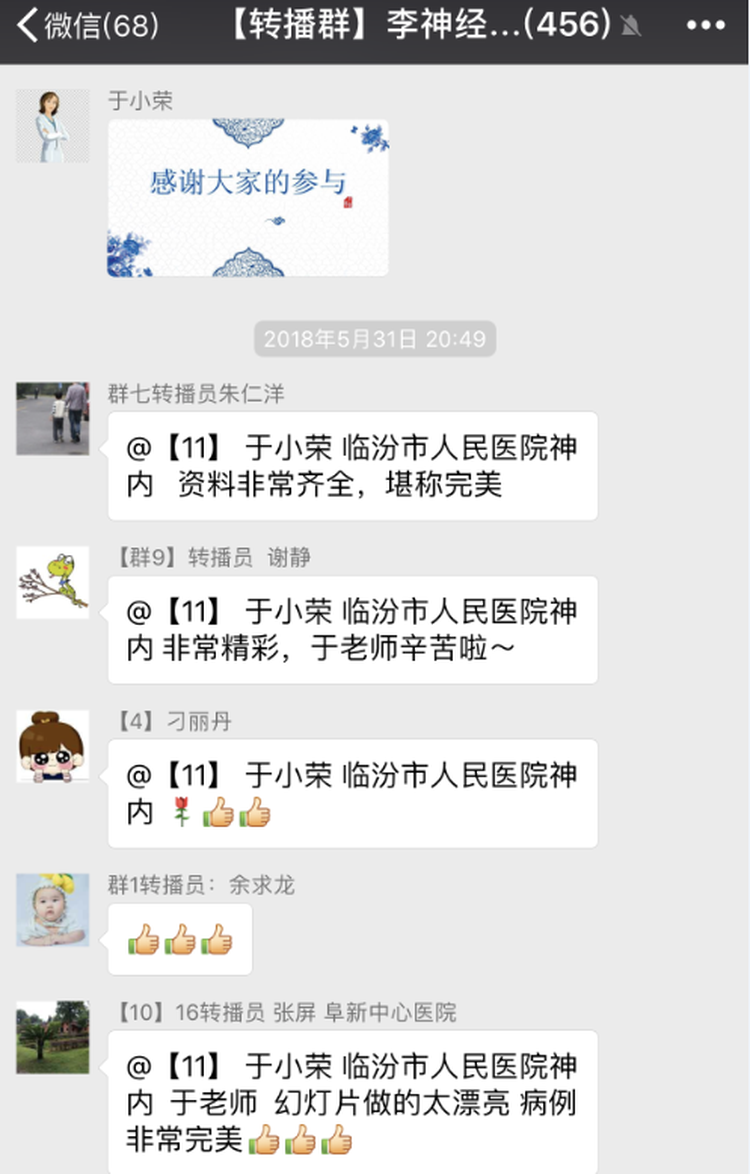This screenshot has width=750, height=1174.
Task: Open 谢静's profile avatar
Action: coord(52,582)
